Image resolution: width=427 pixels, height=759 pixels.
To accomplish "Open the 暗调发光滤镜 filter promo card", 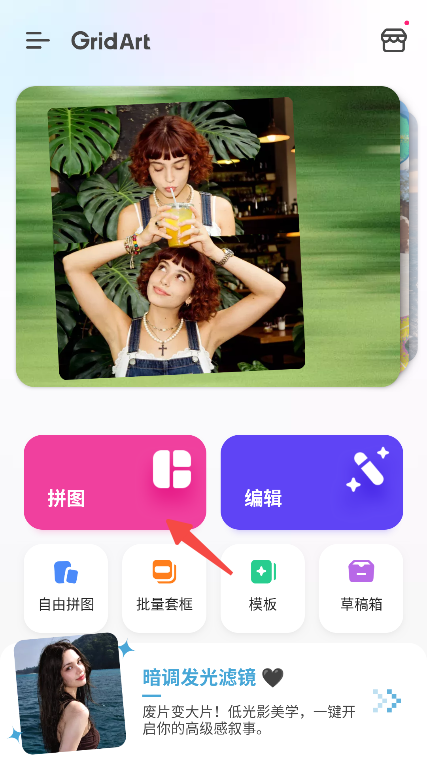I will pos(214,699).
